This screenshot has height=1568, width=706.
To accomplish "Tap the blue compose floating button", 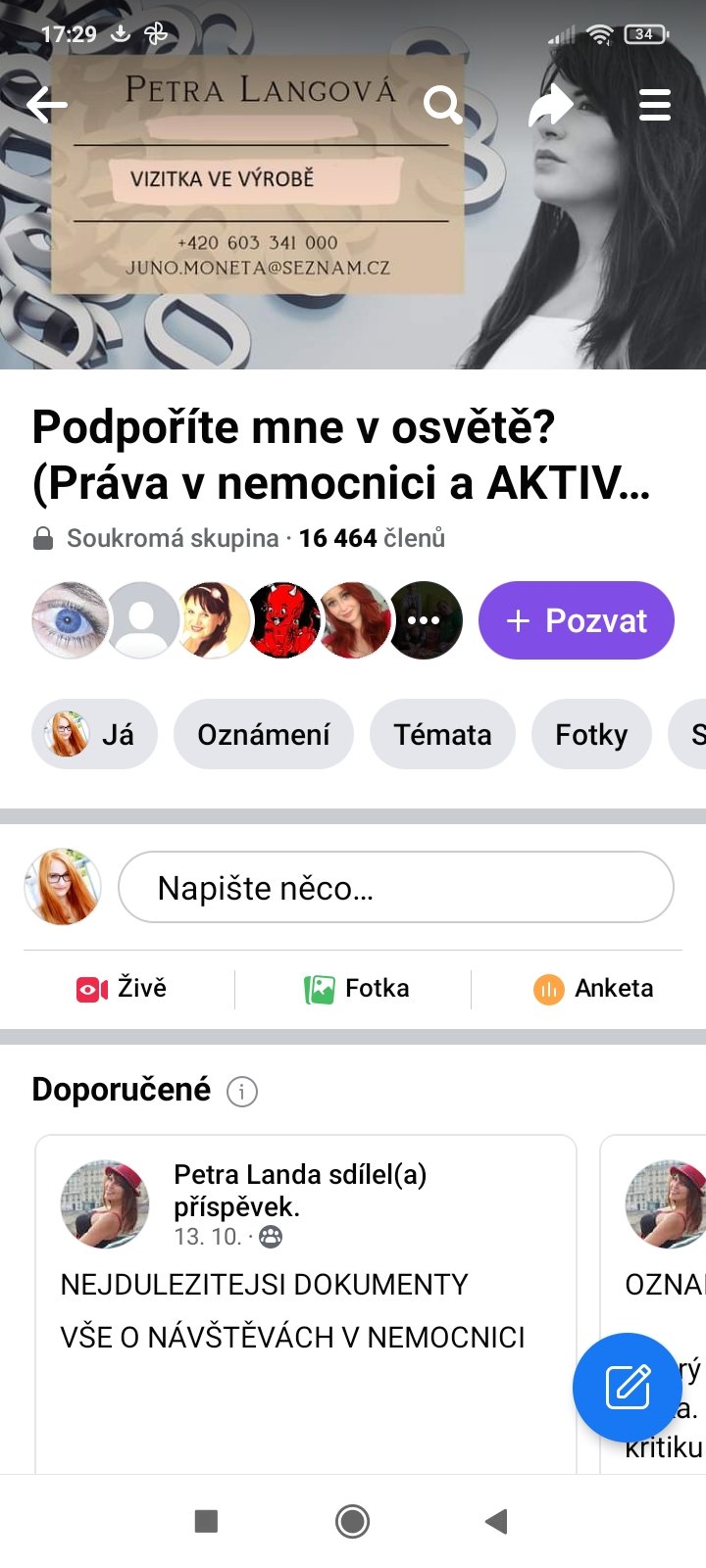I will click(x=627, y=1387).
